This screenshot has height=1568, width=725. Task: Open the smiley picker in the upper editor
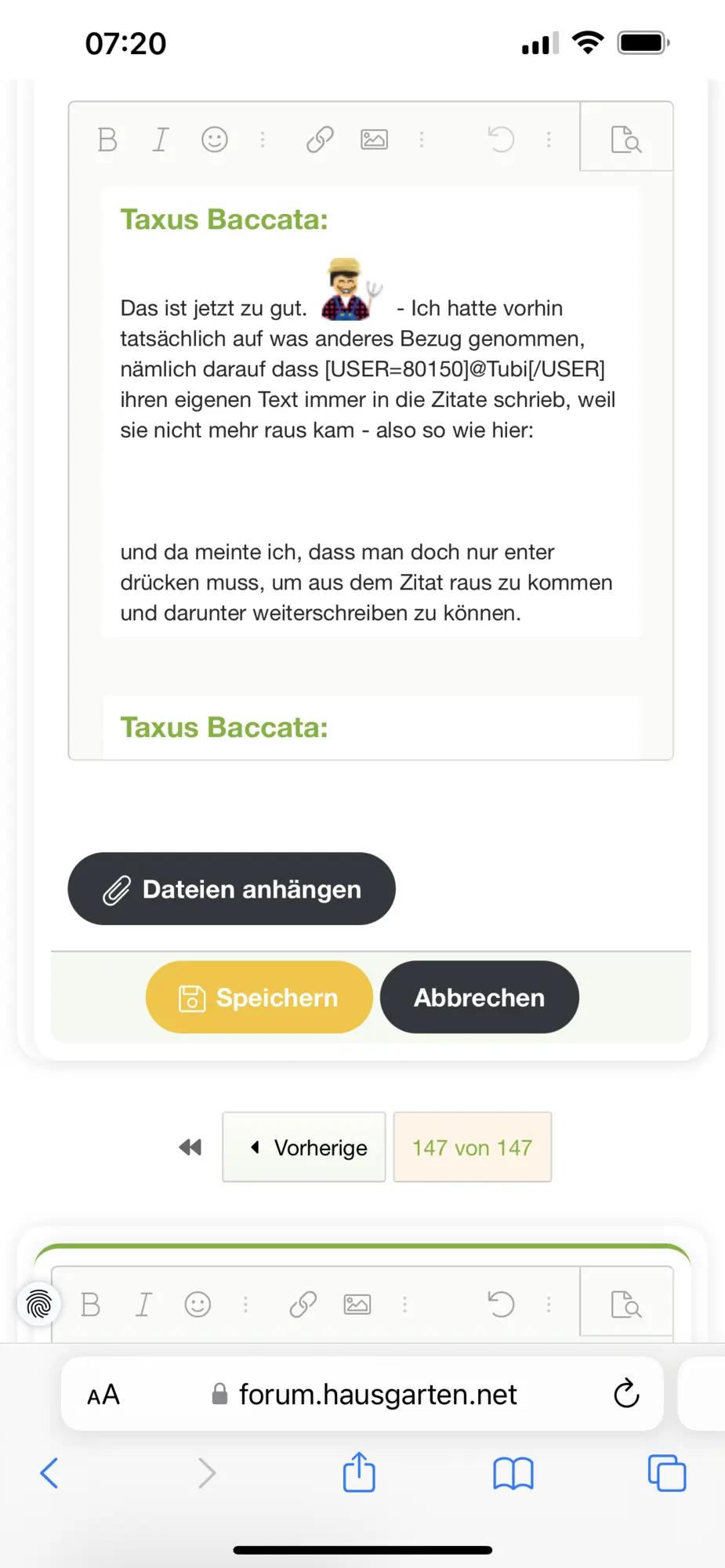pos(215,140)
